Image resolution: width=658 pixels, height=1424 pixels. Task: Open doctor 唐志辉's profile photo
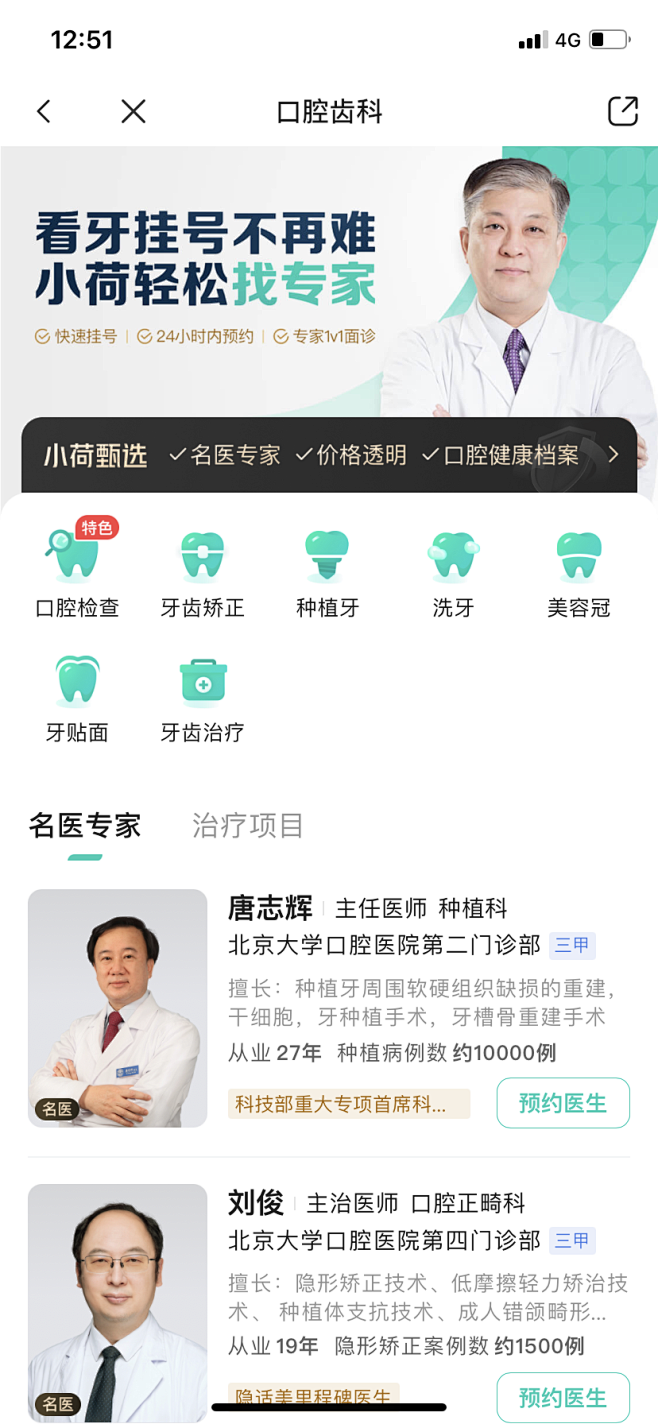118,1008
